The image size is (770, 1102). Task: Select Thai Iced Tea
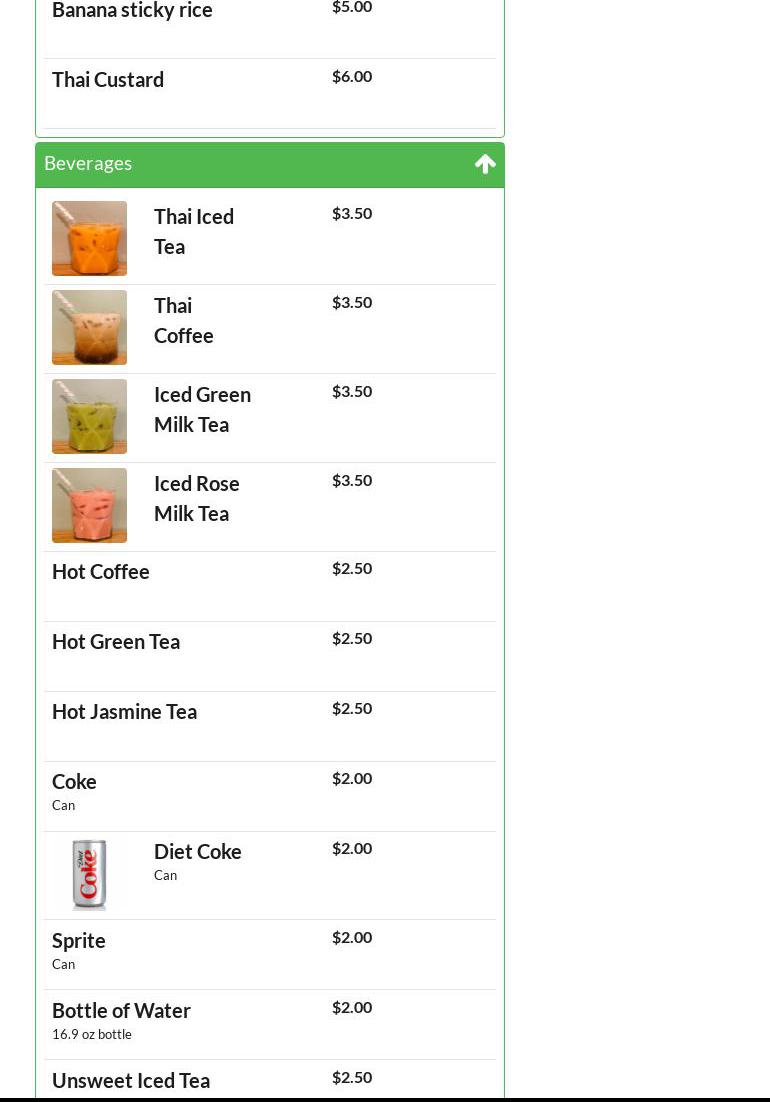pos(194,231)
